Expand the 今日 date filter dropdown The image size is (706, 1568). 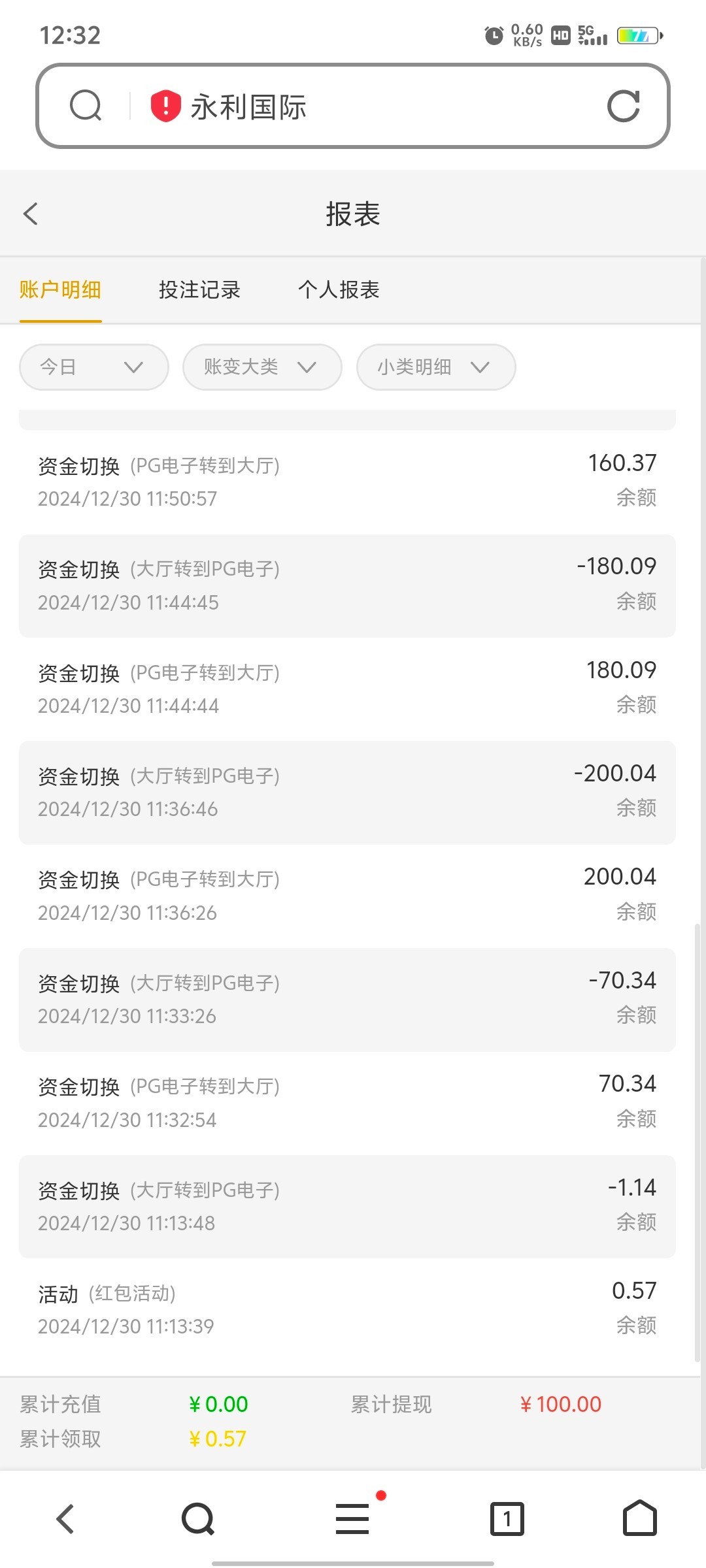(93, 367)
